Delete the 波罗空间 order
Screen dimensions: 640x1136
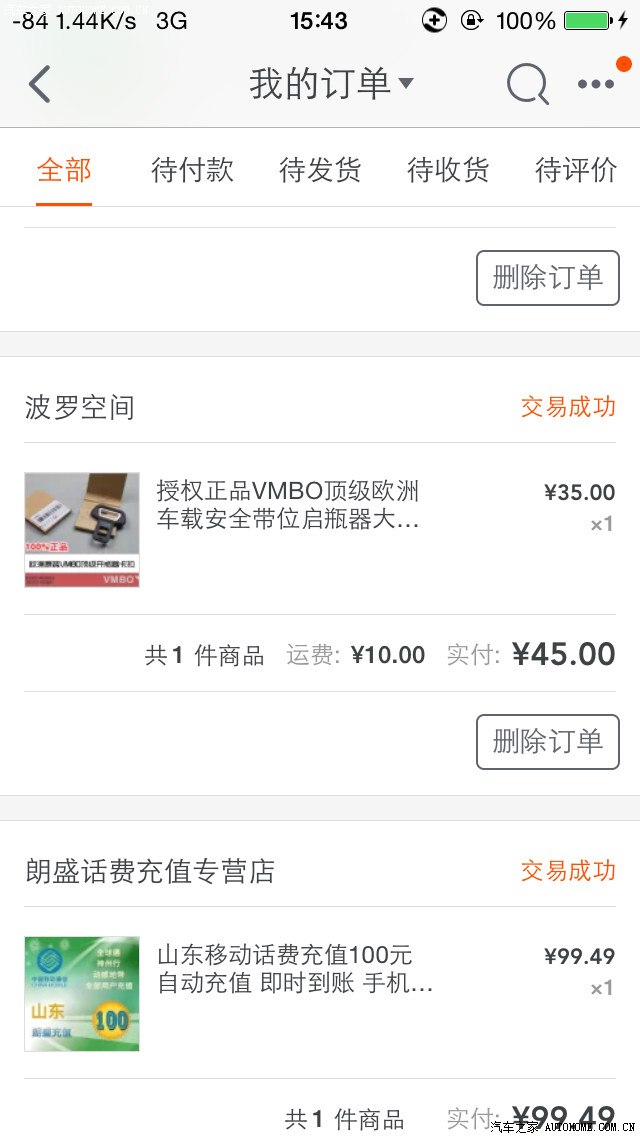click(547, 741)
